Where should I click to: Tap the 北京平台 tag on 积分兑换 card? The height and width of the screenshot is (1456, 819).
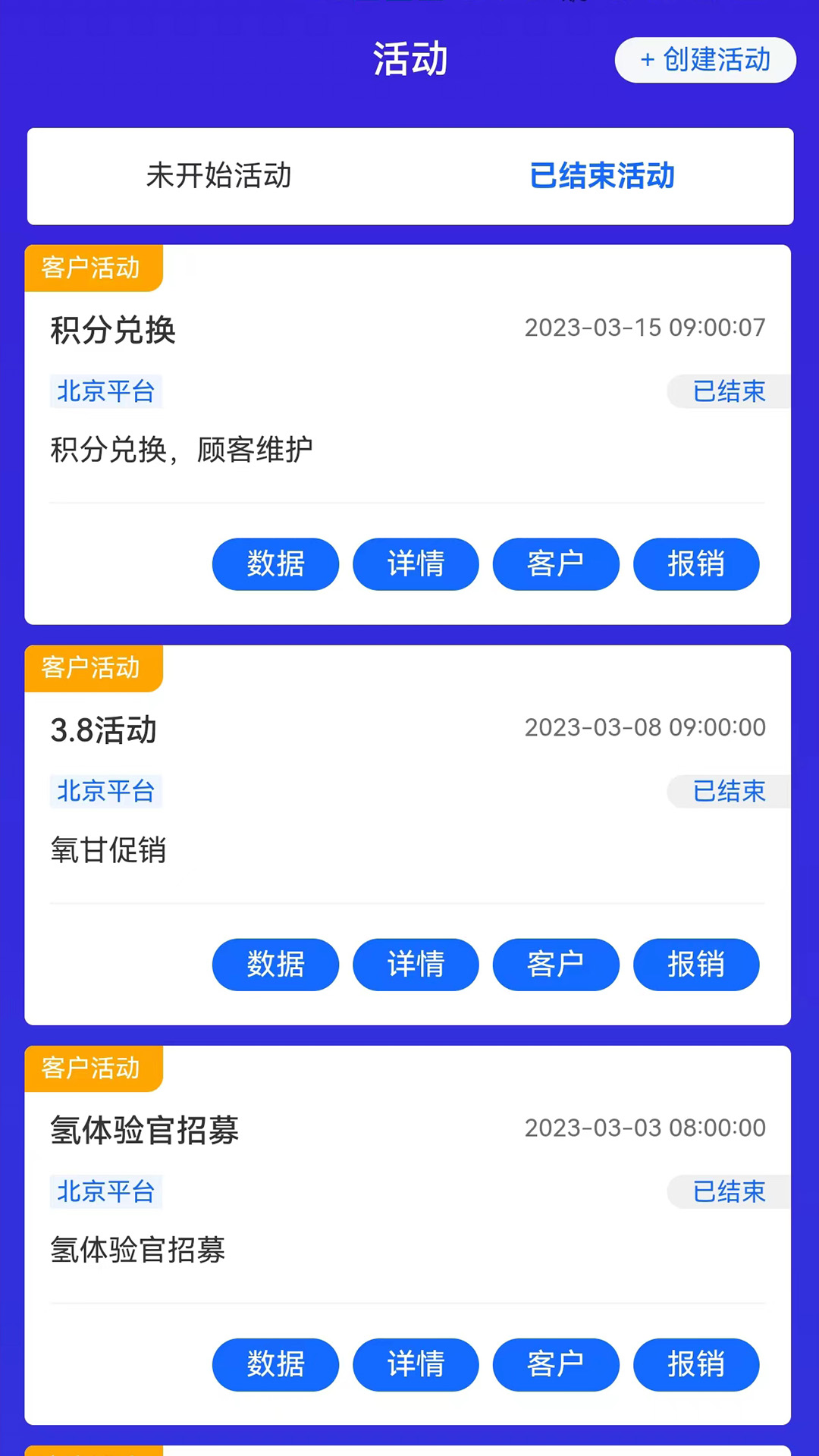point(105,391)
